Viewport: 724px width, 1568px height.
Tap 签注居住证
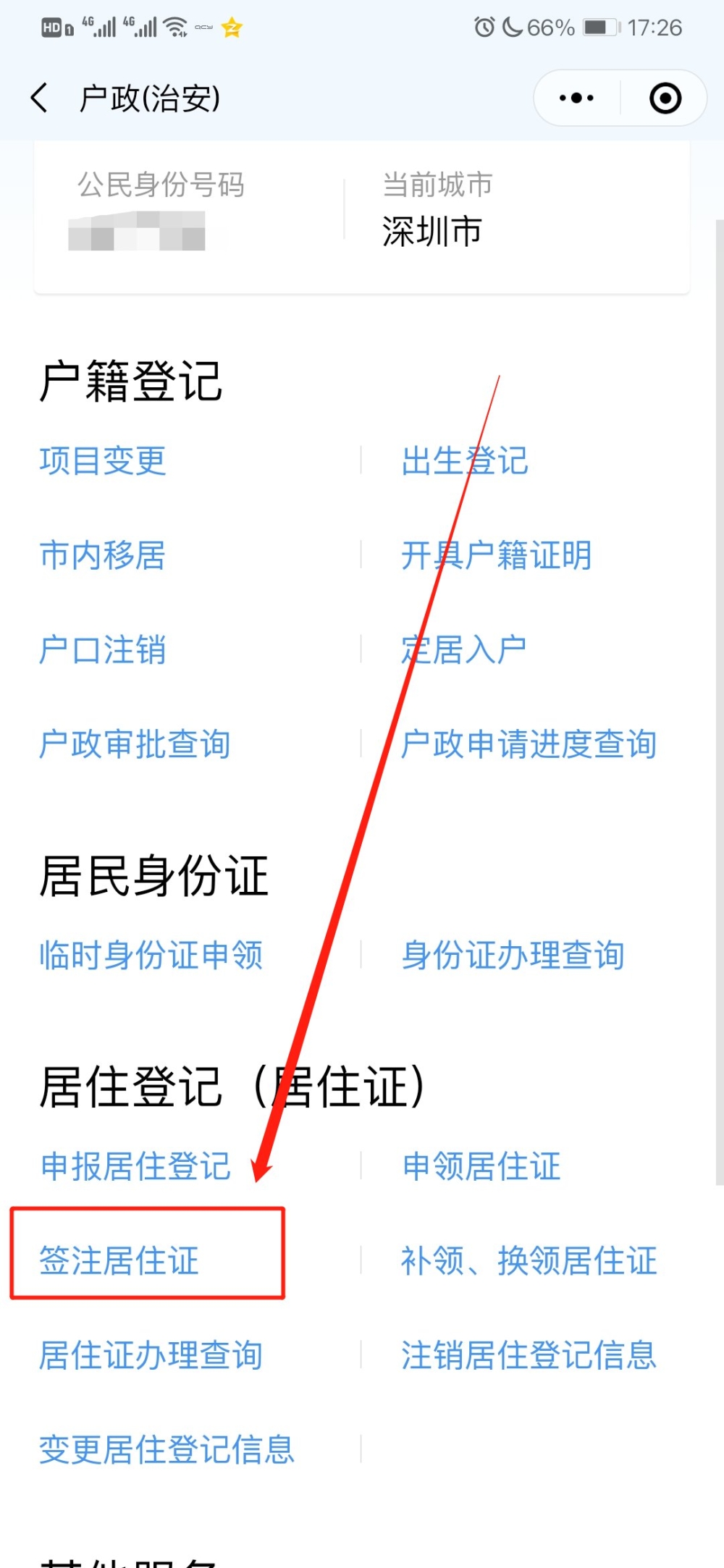point(119,1260)
